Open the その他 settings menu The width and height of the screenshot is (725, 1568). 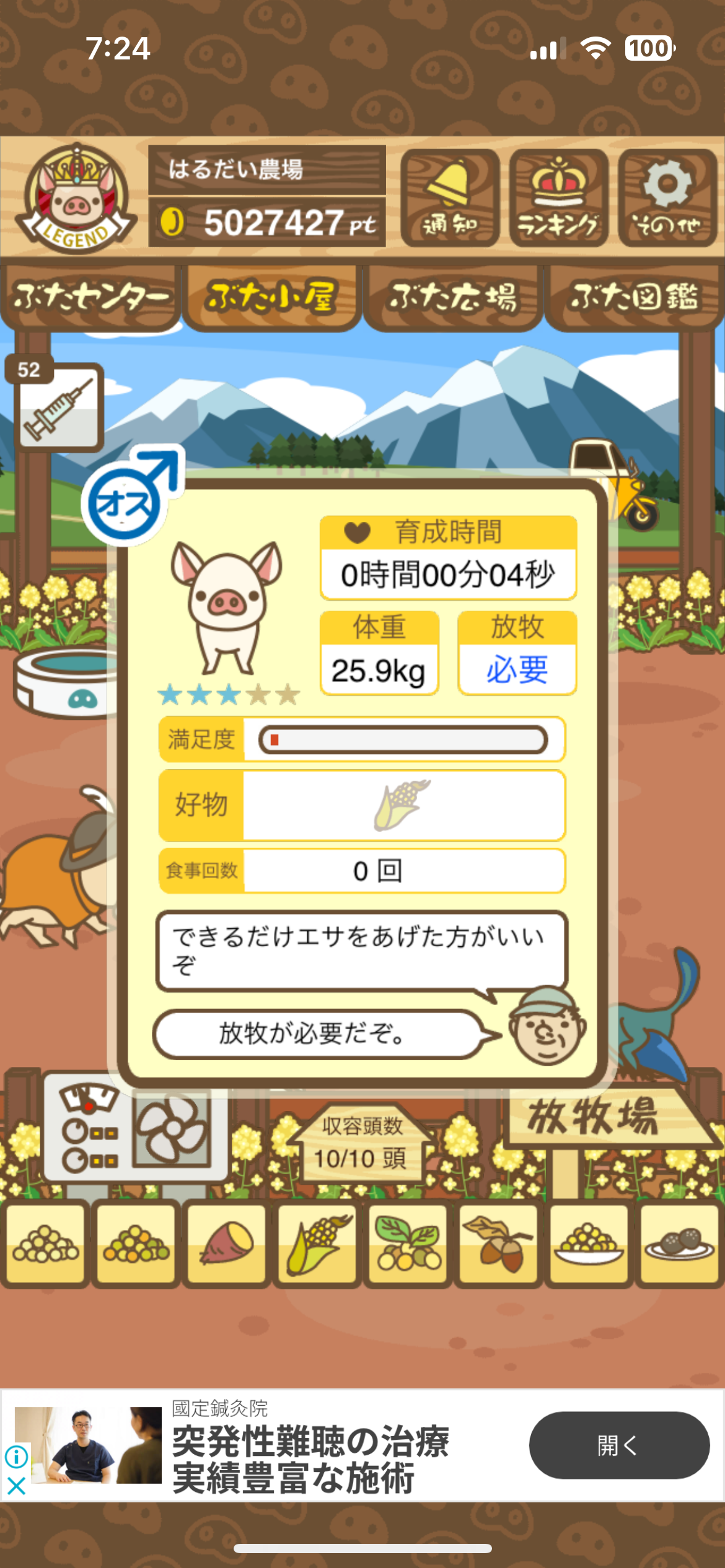pyautogui.click(x=667, y=198)
